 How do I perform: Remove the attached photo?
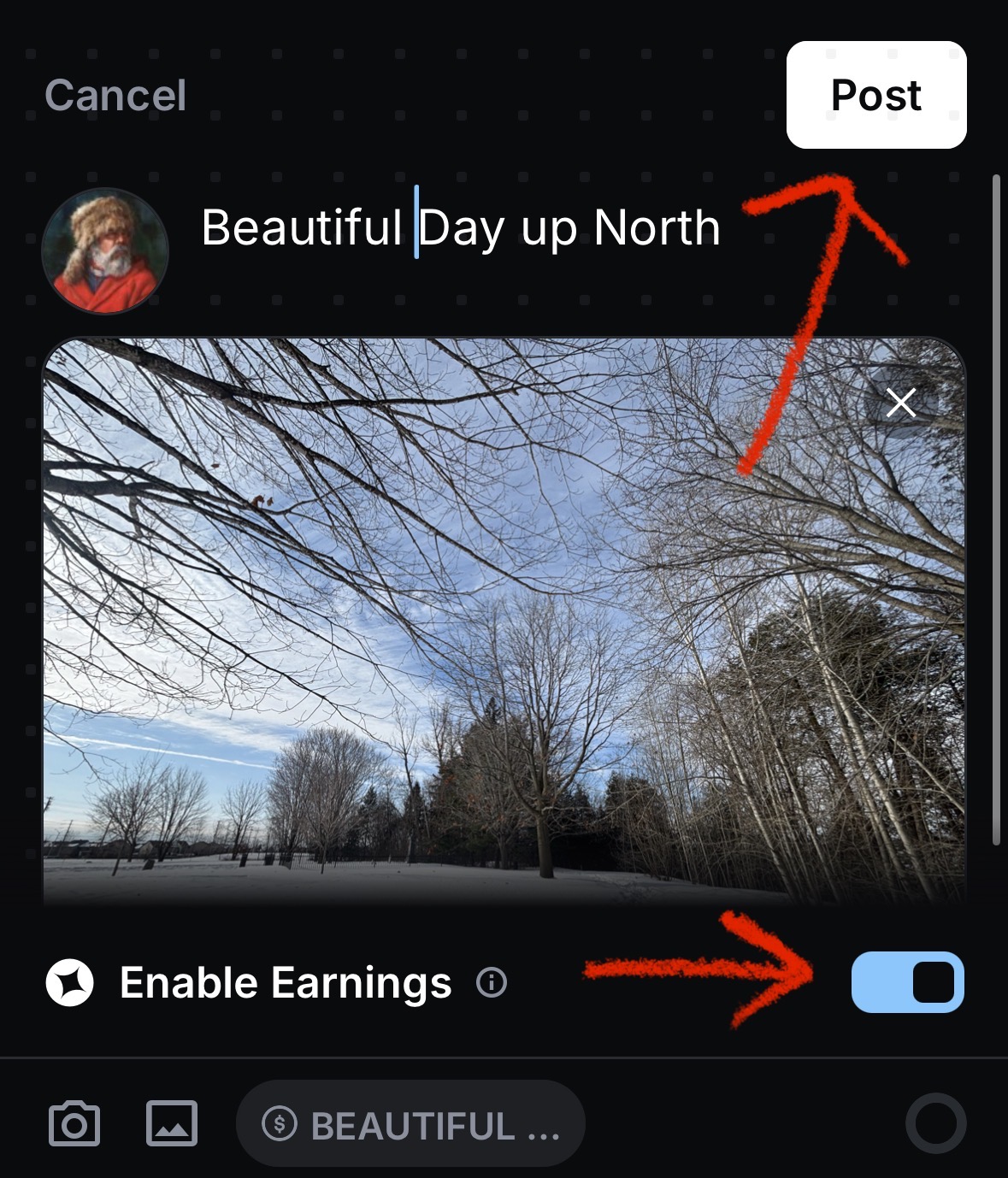tap(901, 402)
